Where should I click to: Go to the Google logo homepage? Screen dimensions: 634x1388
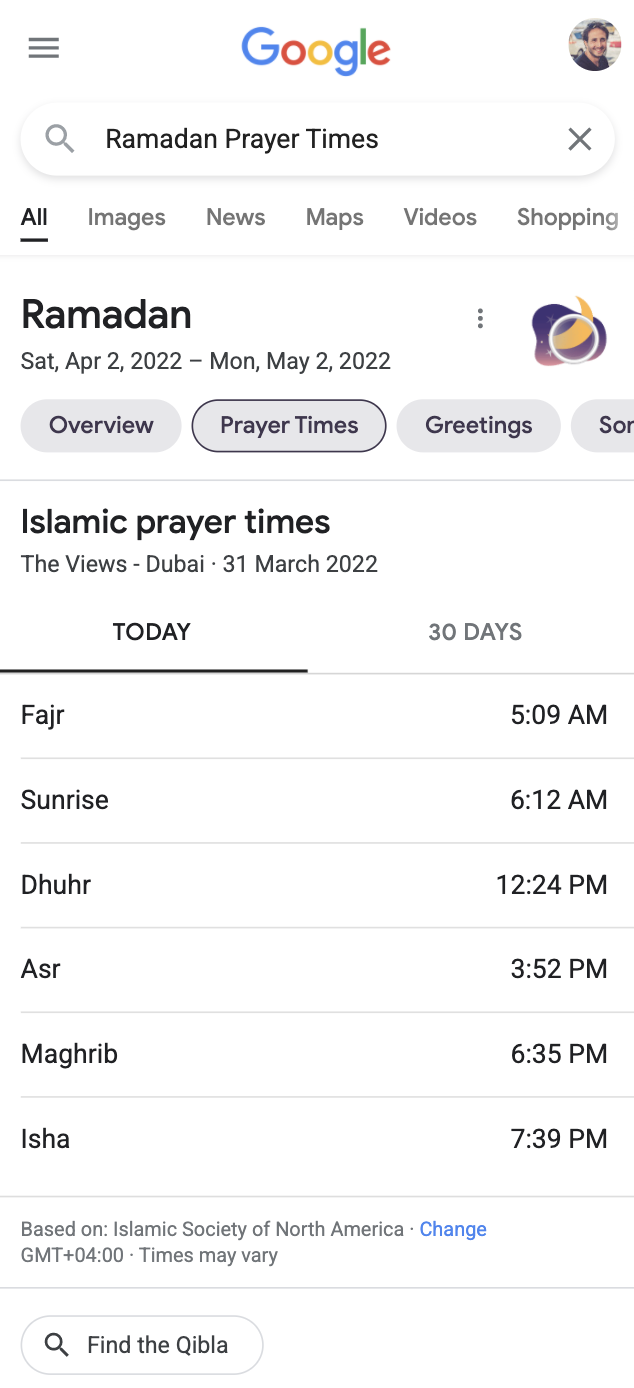(316, 50)
